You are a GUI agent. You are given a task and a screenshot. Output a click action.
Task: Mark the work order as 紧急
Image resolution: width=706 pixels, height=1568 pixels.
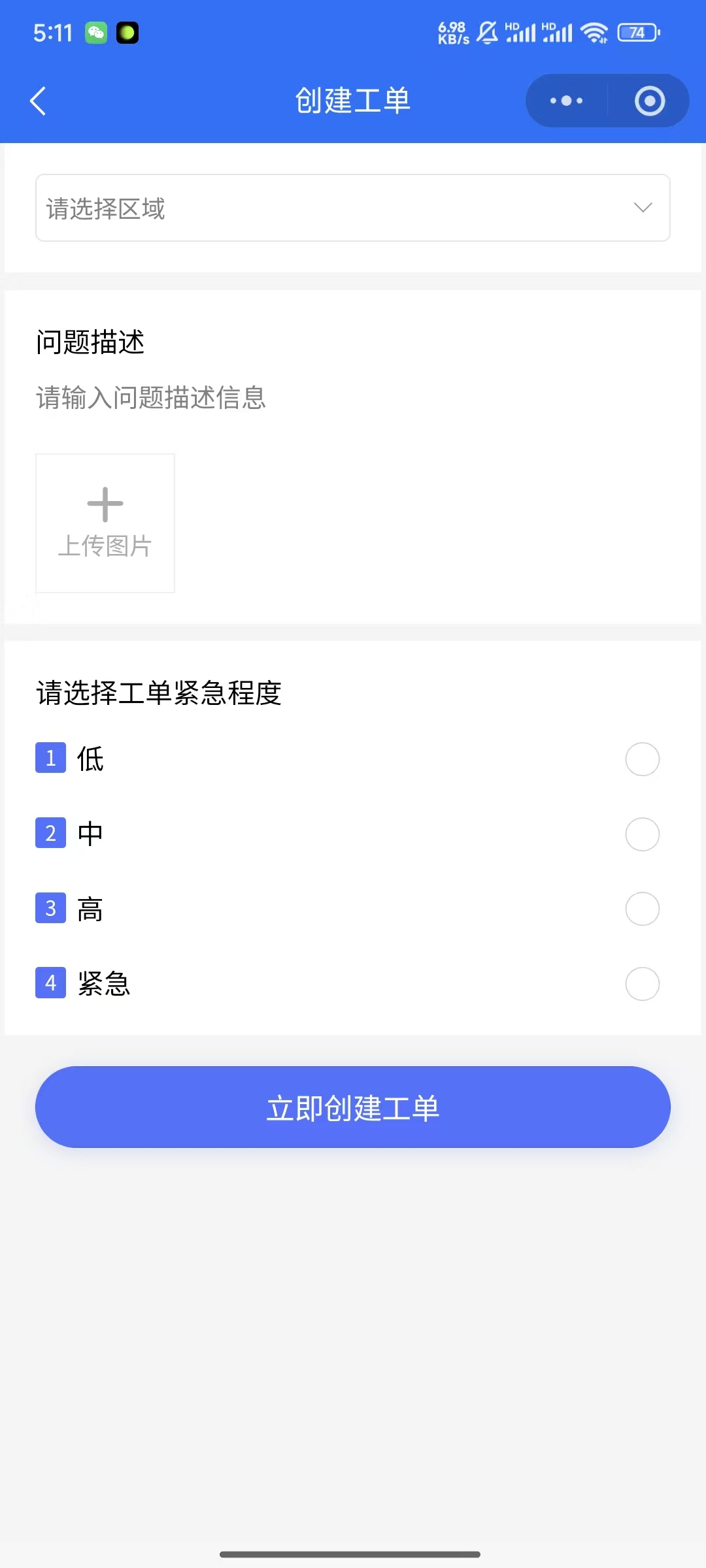tap(642, 984)
